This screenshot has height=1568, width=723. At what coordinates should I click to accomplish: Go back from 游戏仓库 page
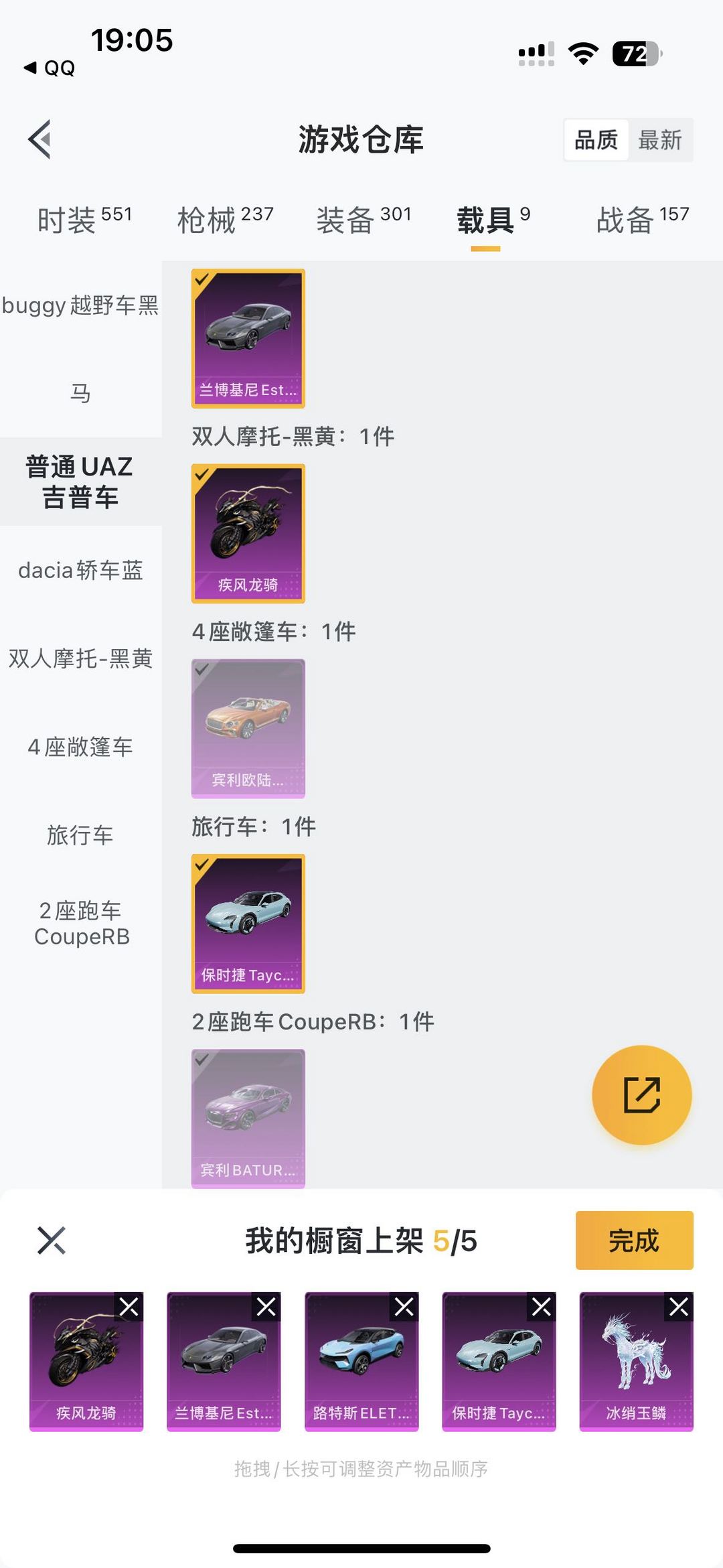[40, 139]
